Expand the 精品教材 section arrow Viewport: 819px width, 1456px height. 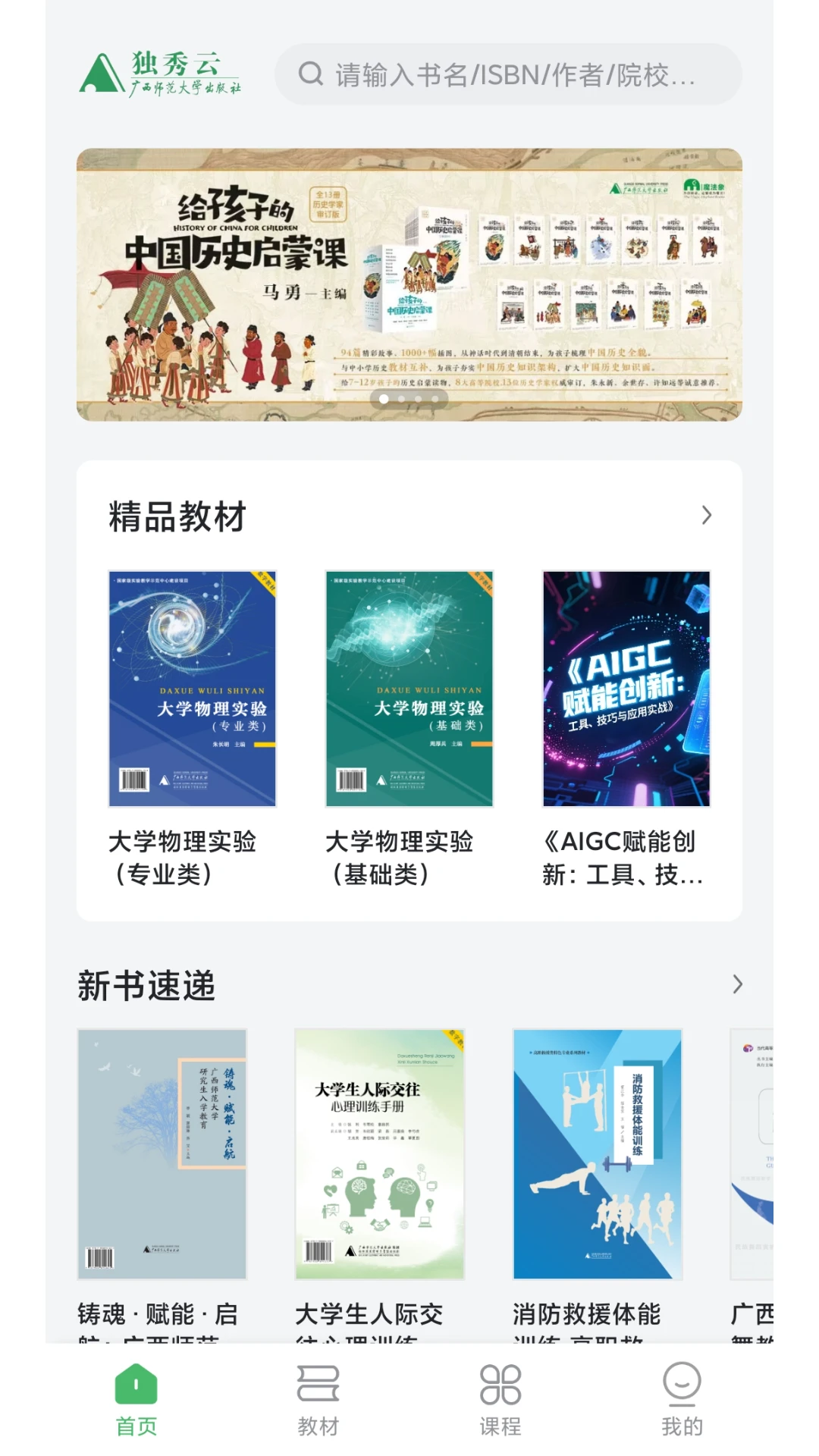(x=706, y=516)
